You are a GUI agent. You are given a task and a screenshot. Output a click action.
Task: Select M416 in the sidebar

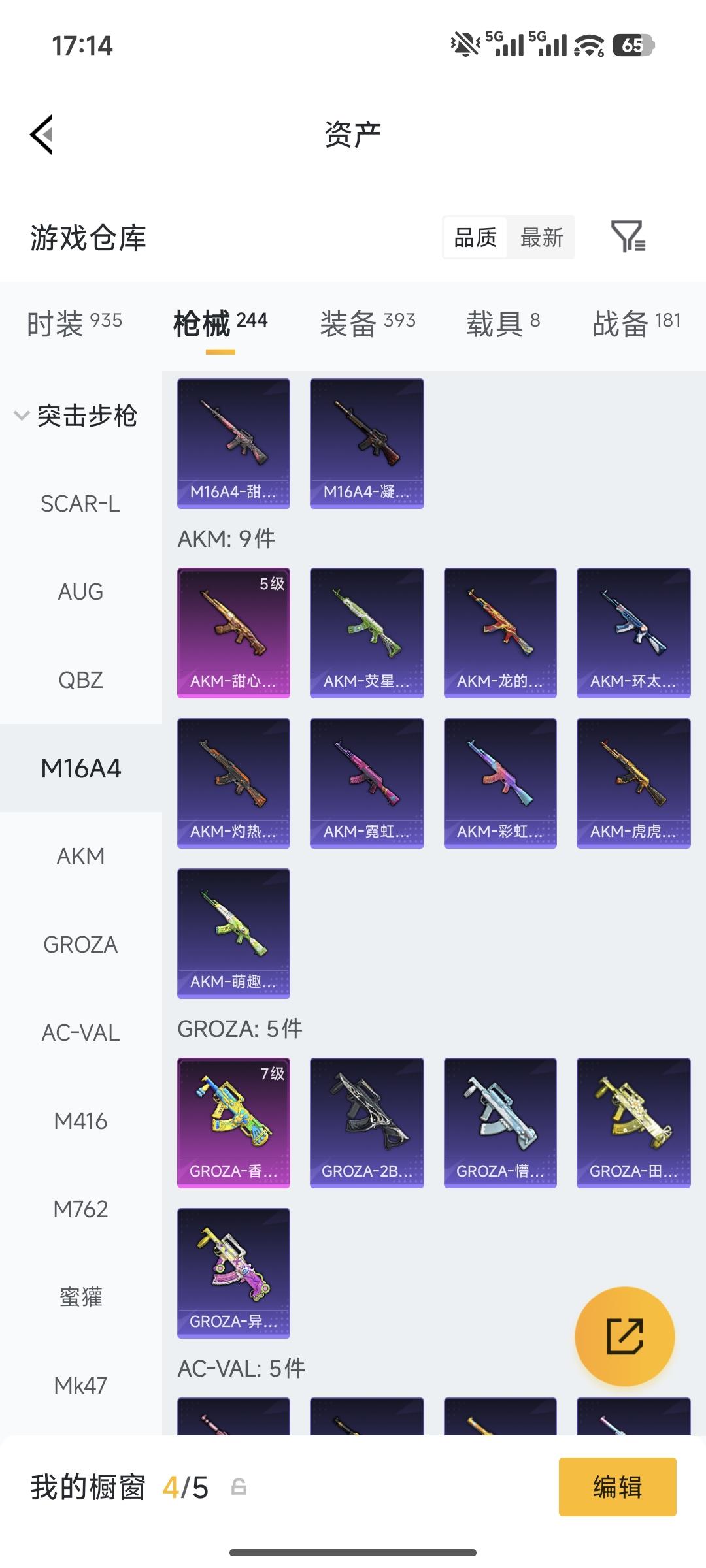click(80, 1121)
